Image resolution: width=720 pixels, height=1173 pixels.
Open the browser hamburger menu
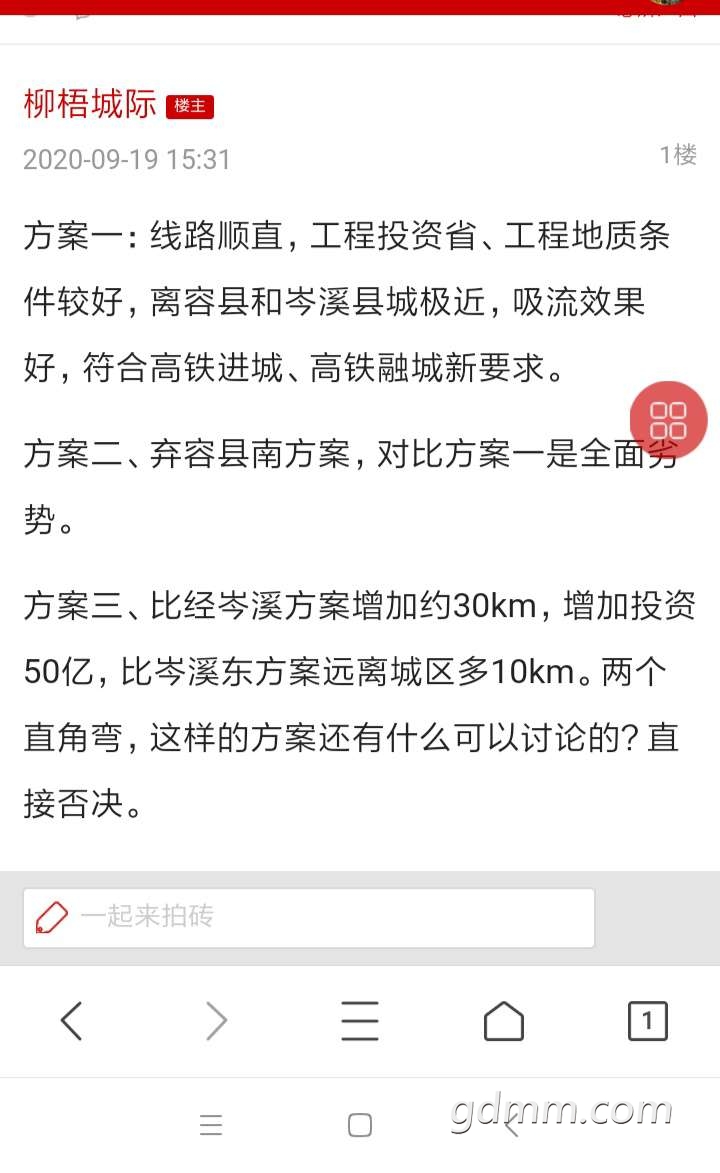point(359,1021)
